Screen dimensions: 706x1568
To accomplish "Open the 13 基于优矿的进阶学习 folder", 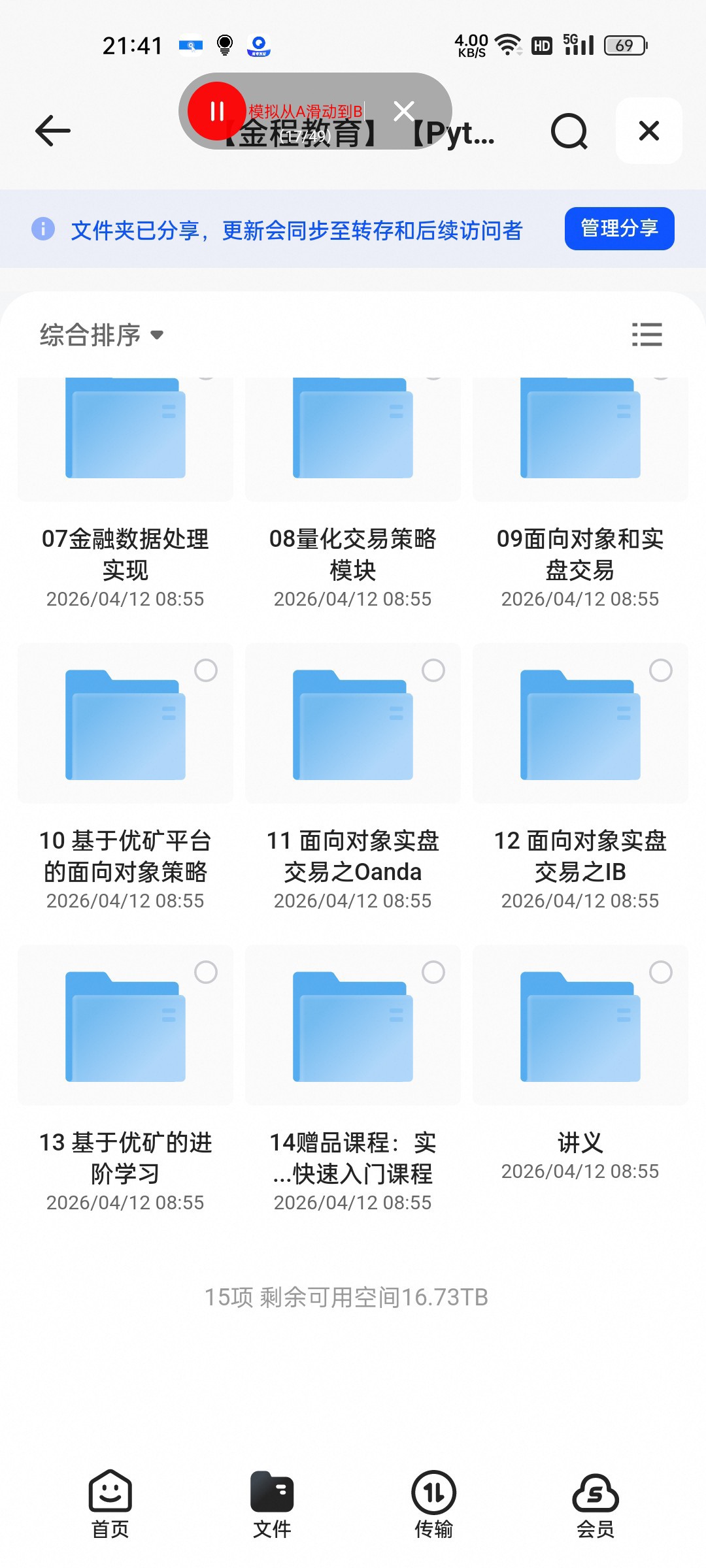I will coord(126,1079).
